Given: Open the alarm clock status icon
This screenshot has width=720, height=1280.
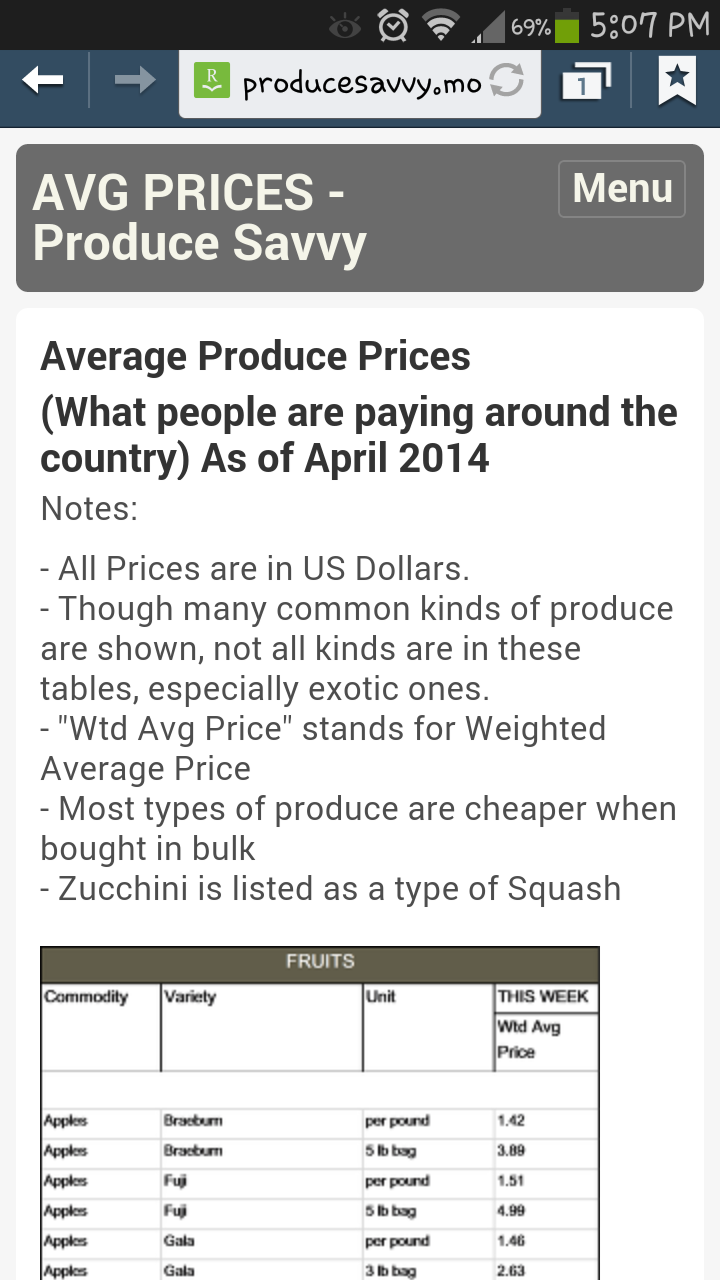Looking at the screenshot, I should 392,25.
